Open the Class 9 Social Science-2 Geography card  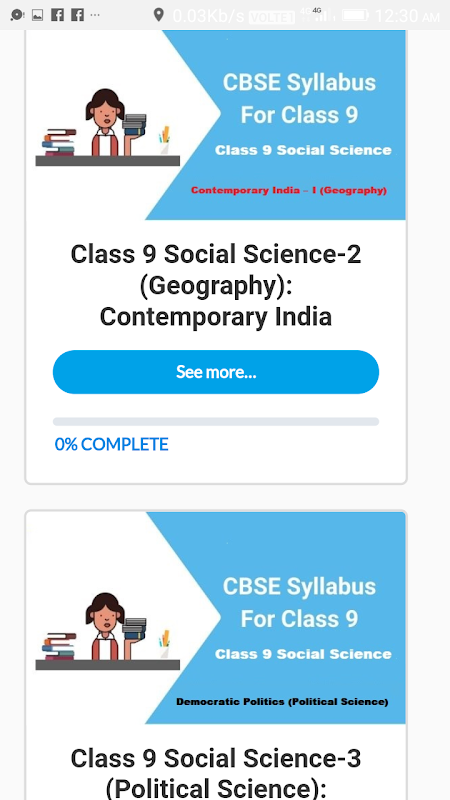click(216, 257)
